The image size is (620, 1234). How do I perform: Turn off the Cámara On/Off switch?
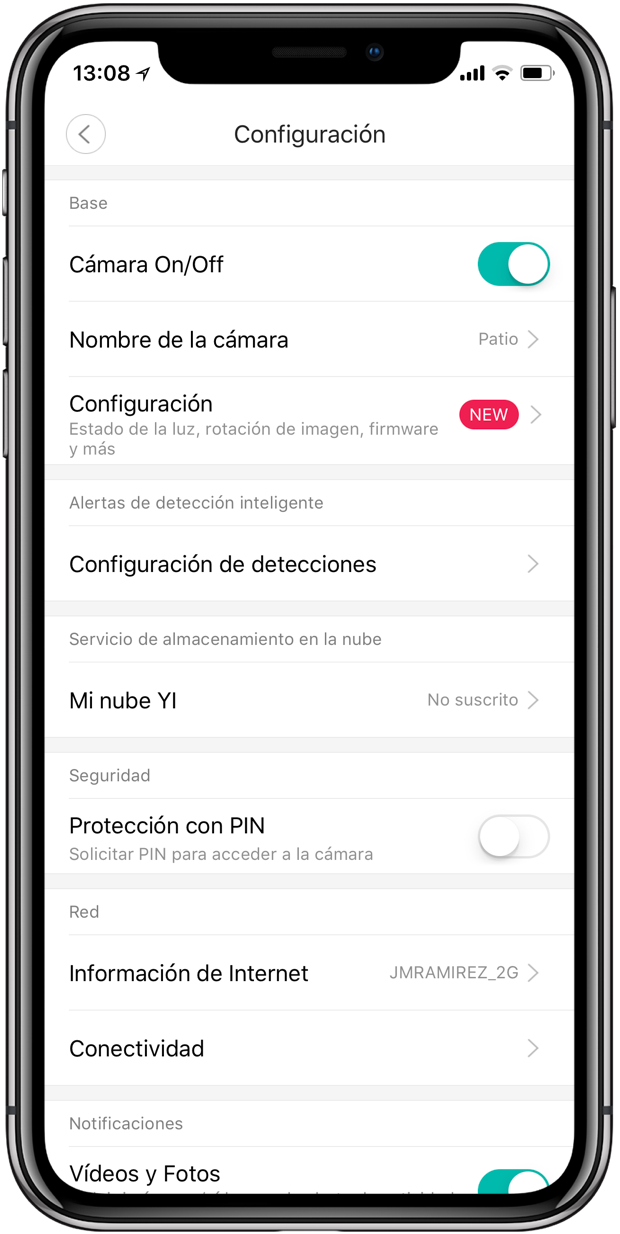[x=513, y=265]
